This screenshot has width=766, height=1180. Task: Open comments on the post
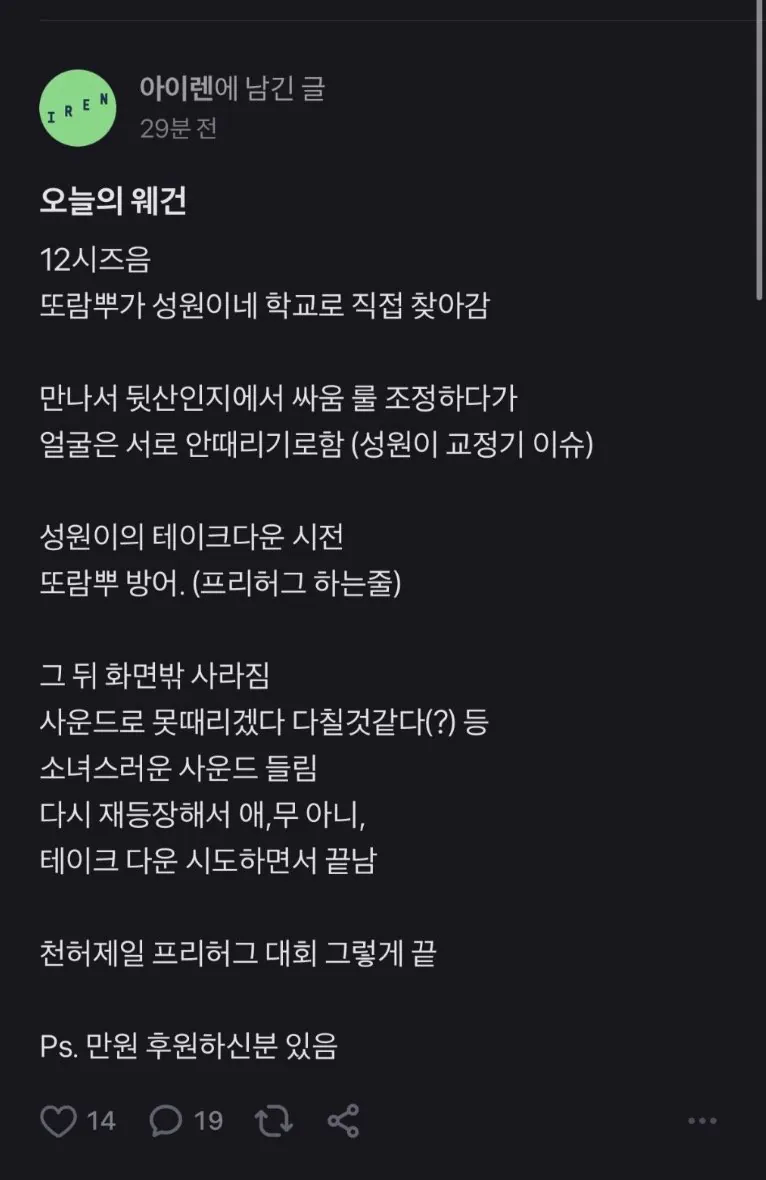(166, 1121)
